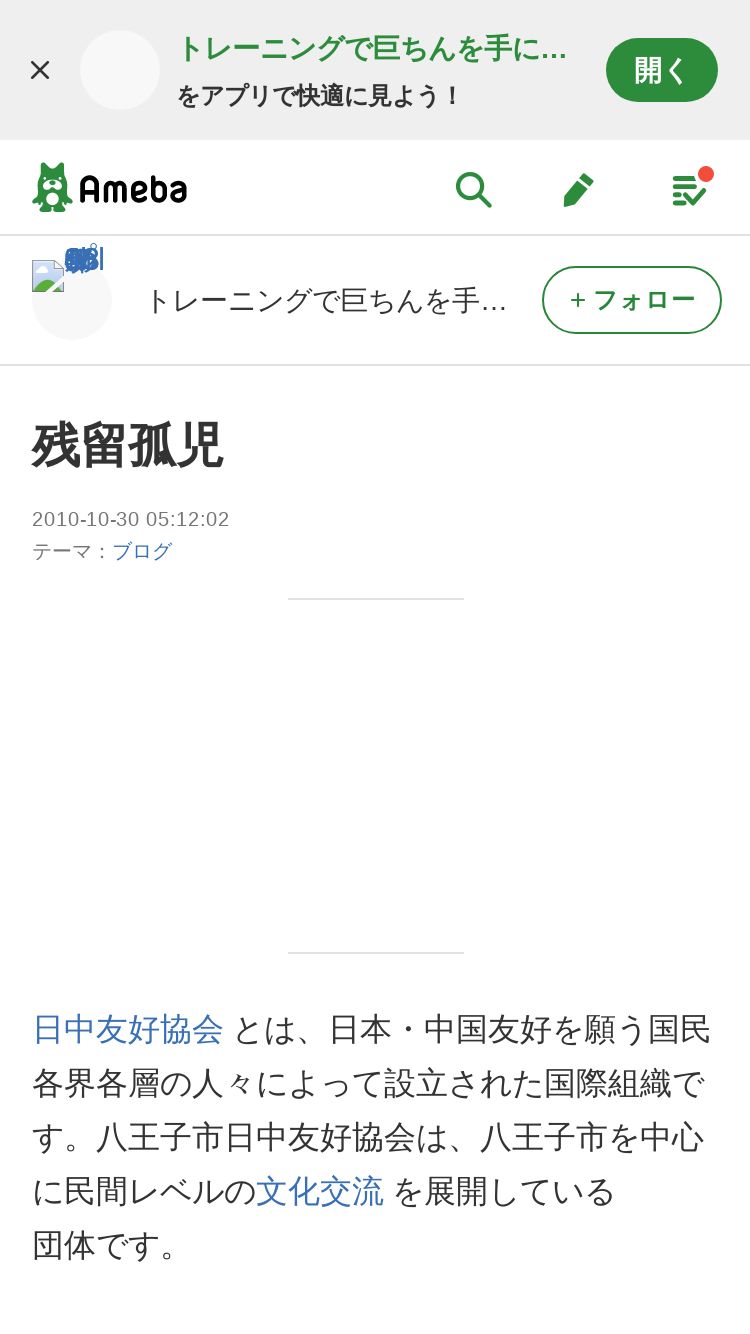Open the 日中友好協会 link
The width and height of the screenshot is (750, 1334).
click(x=128, y=1029)
